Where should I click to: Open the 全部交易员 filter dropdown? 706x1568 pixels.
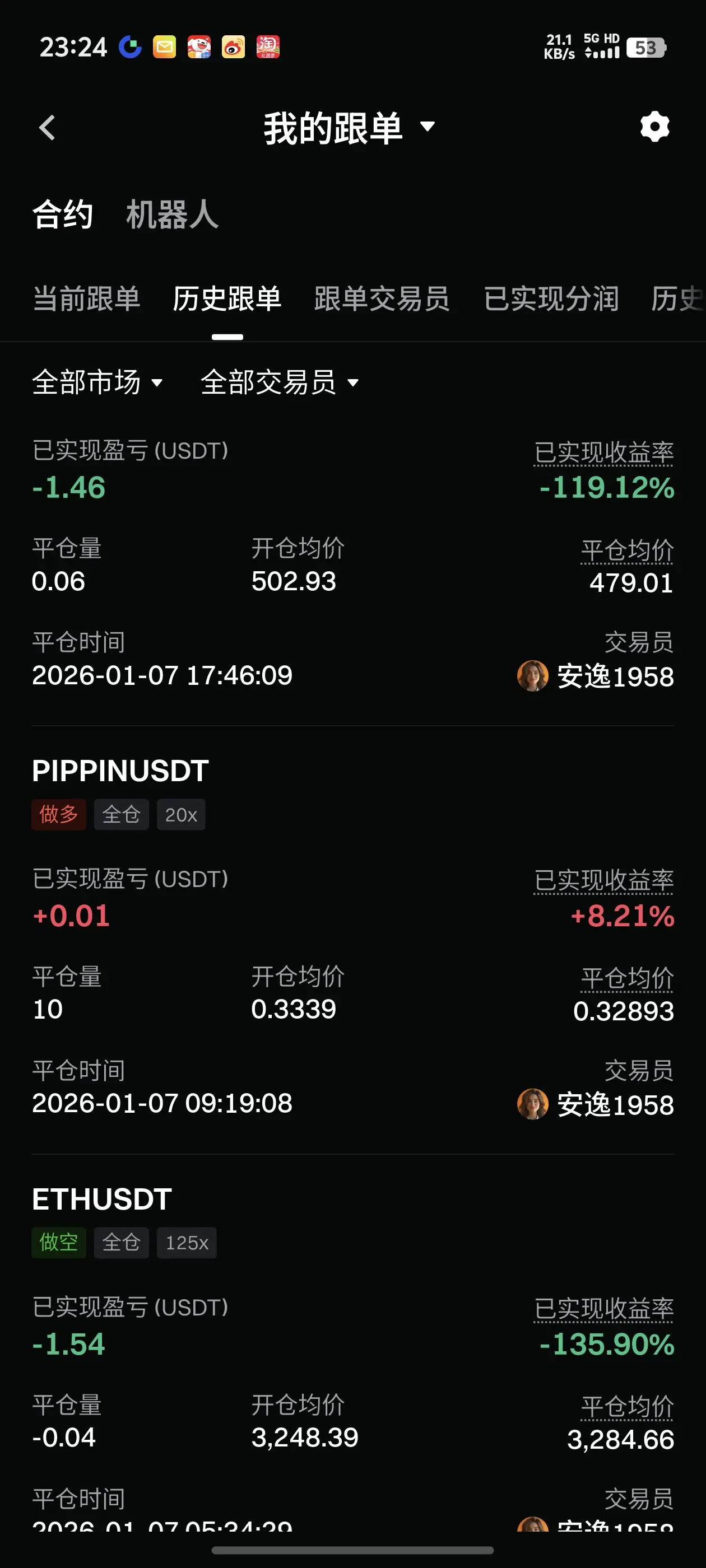280,382
